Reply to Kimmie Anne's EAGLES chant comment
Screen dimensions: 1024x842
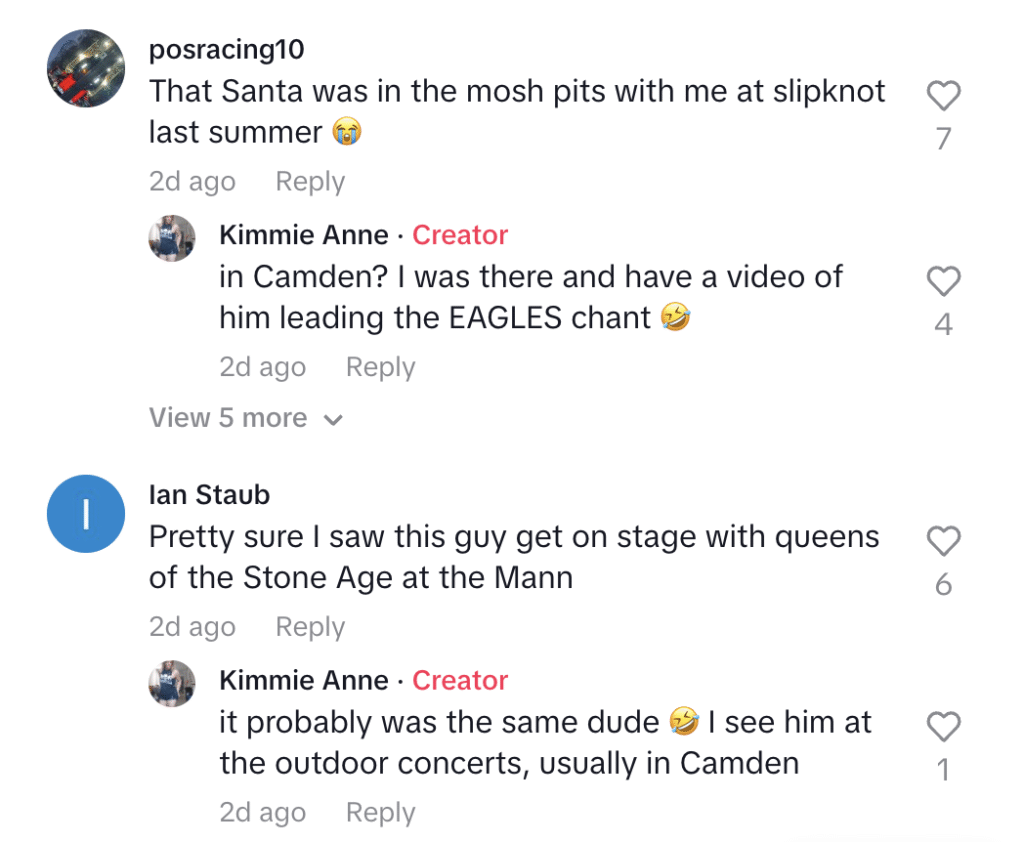pos(380,367)
